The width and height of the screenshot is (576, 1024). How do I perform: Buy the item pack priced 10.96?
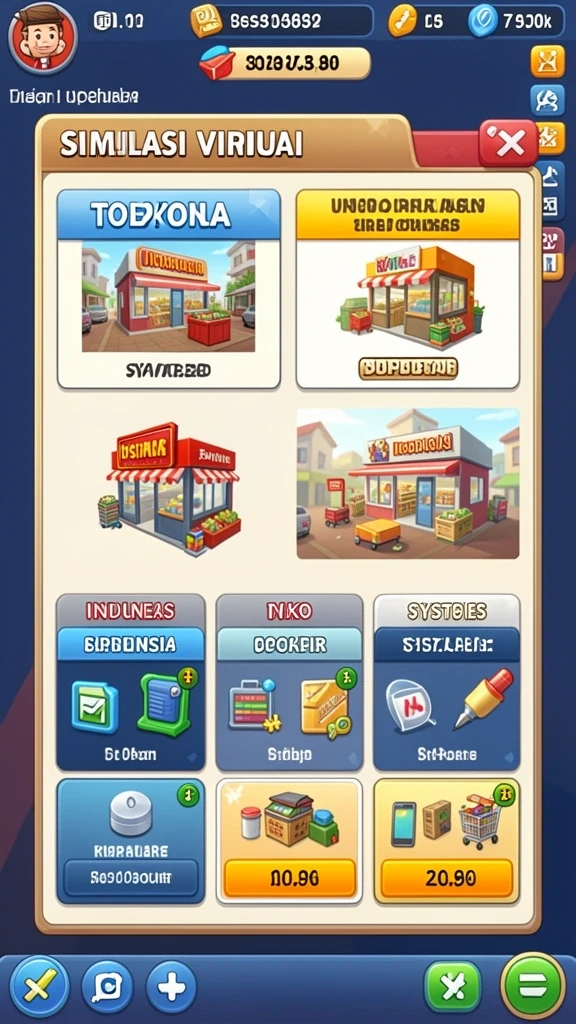coord(289,878)
